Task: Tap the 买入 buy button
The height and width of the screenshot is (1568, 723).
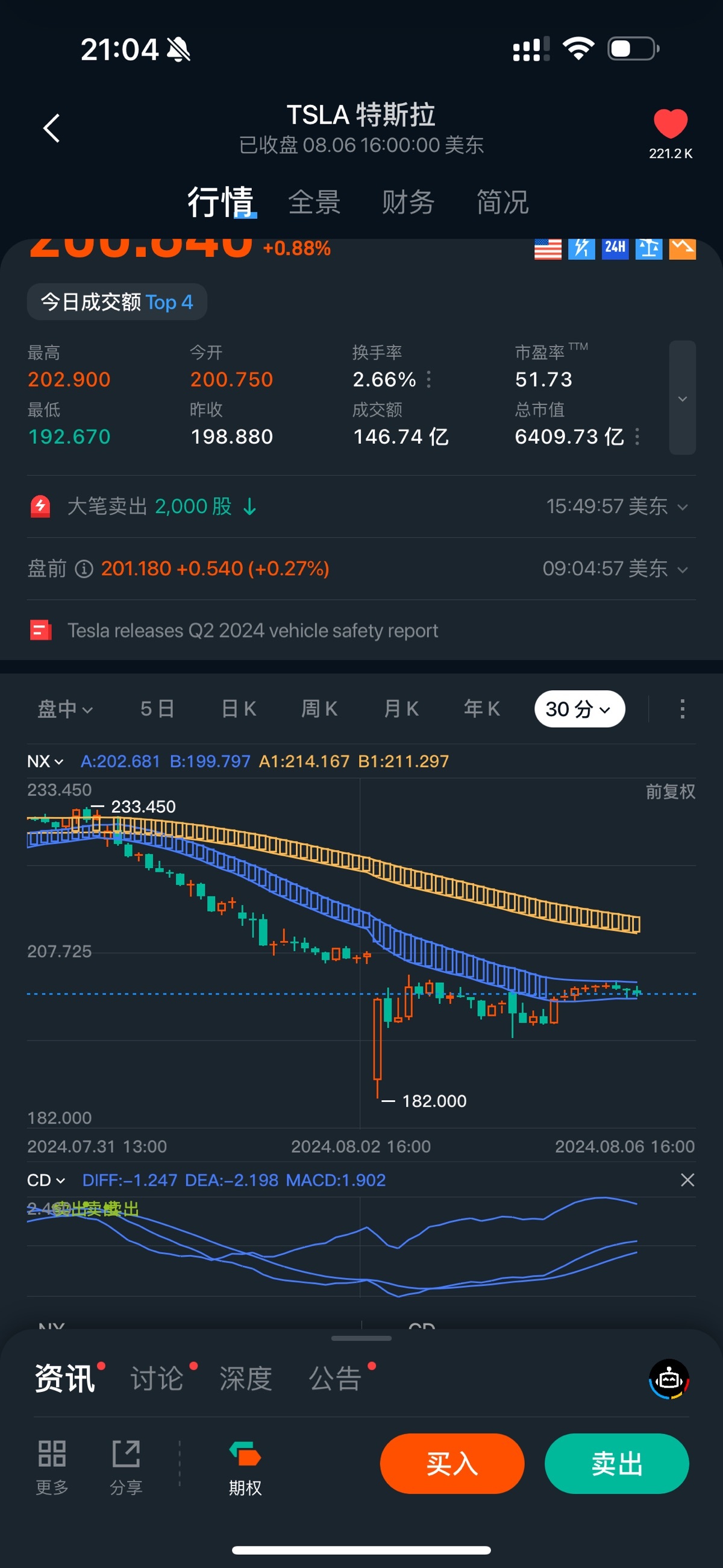Action: pos(451,1464)
